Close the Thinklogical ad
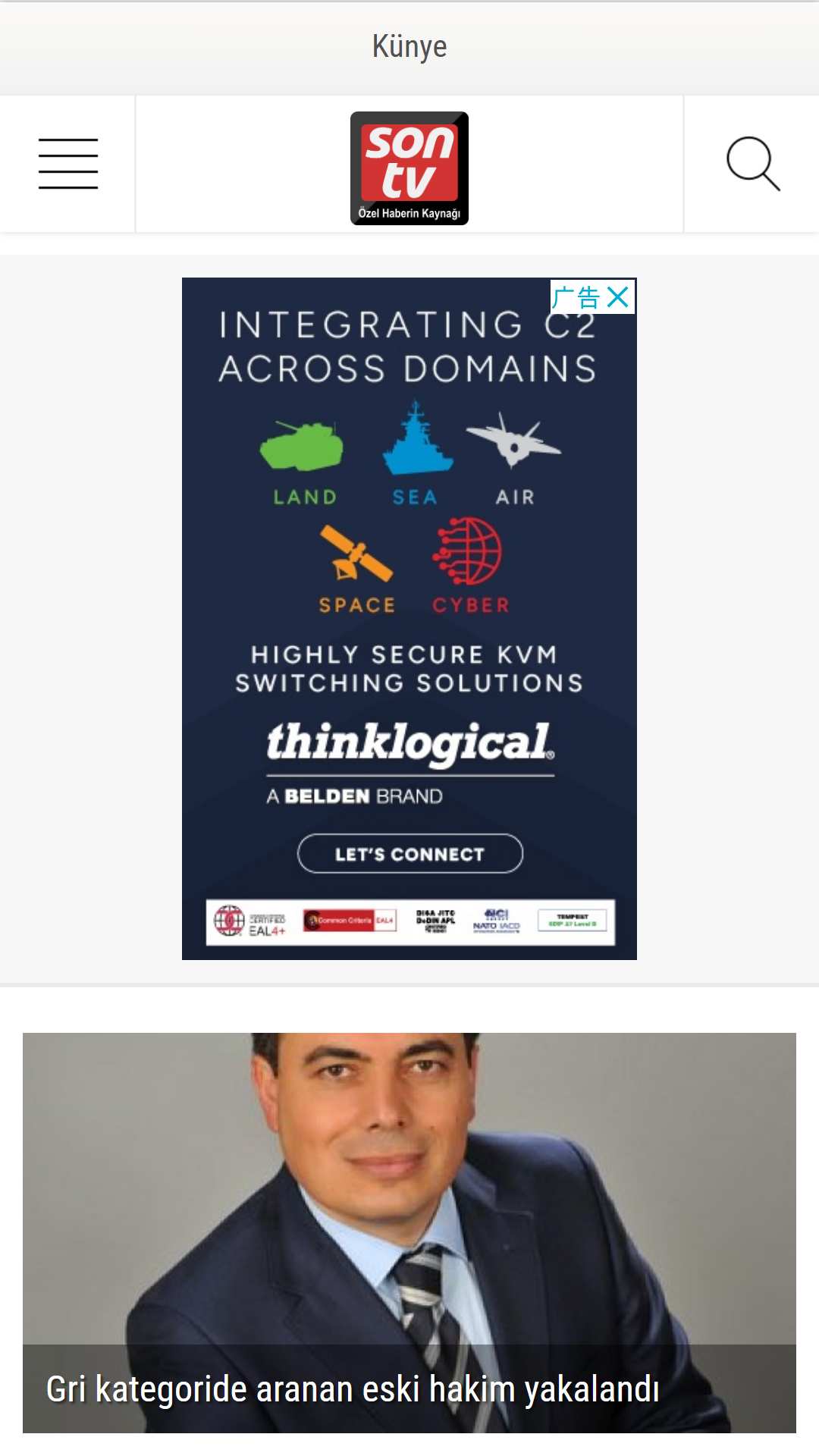The width and height of the screenshot is (819, 1456). (x=618, y=297)
